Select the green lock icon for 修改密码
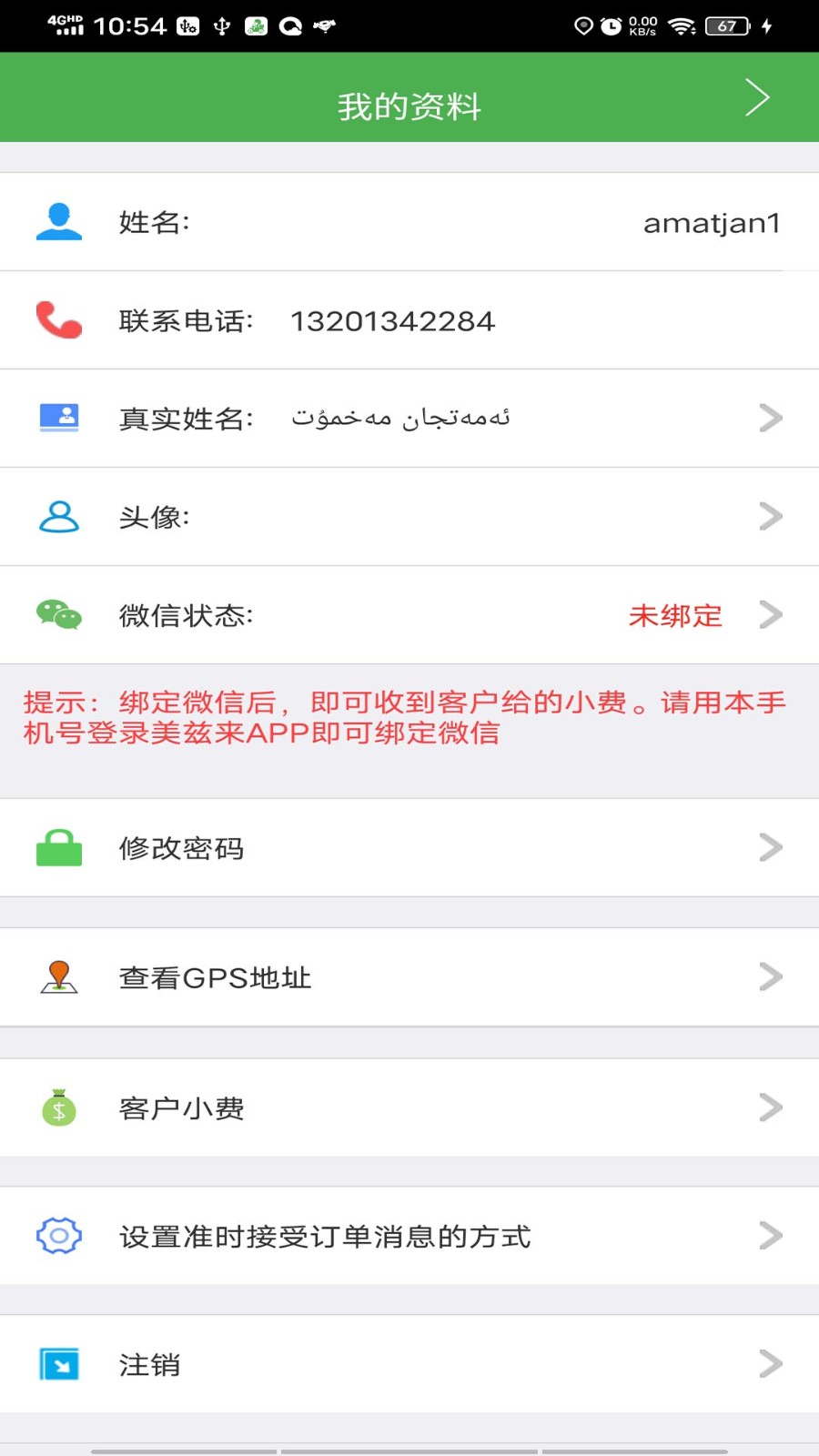 click(58, 847)
